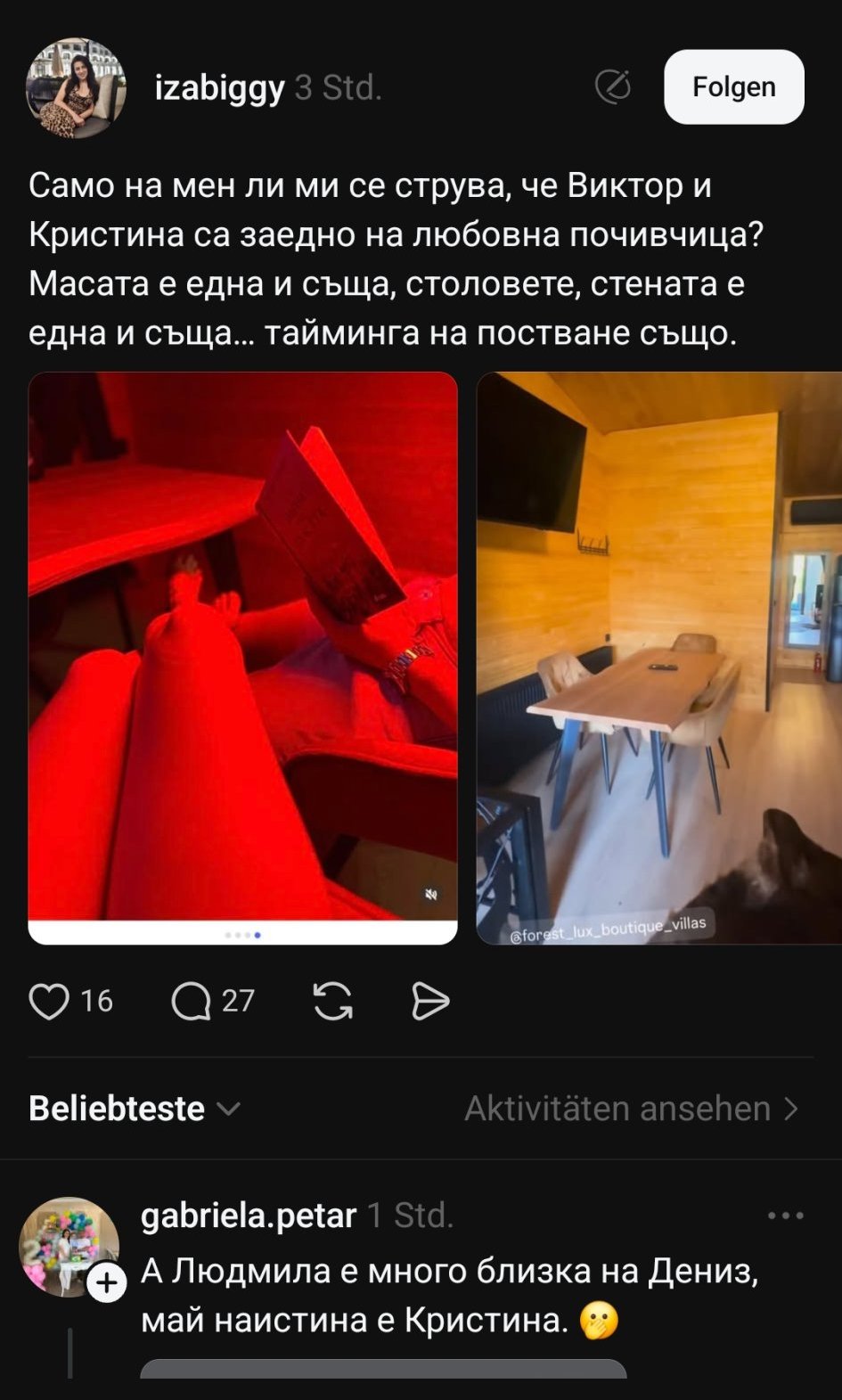Open comments on izabiggy's post
Viewport: 842px width, 1400px height.
191,1001
